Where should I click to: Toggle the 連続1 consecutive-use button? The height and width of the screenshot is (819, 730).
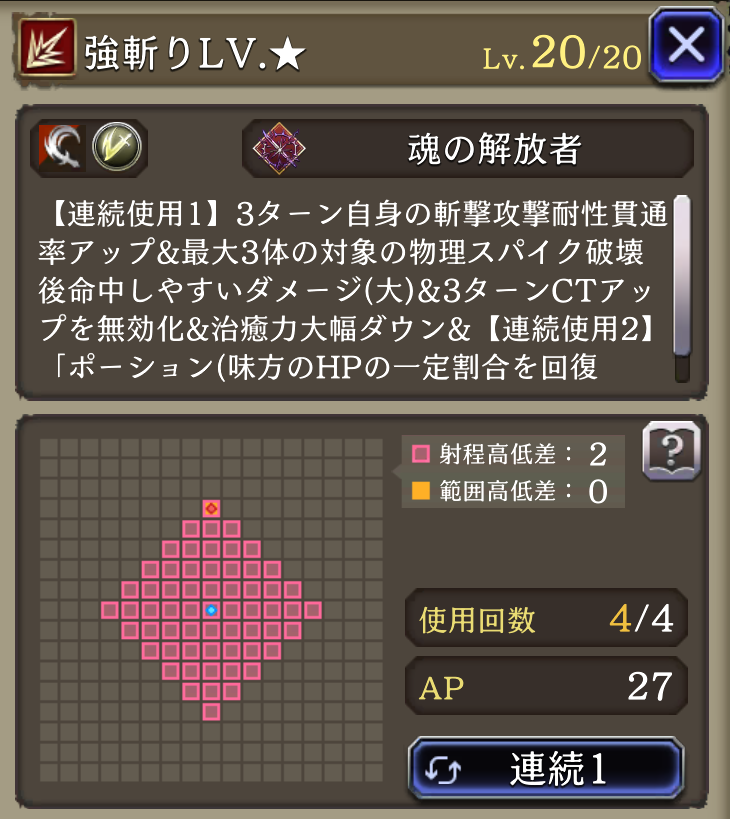click(546, 769)
